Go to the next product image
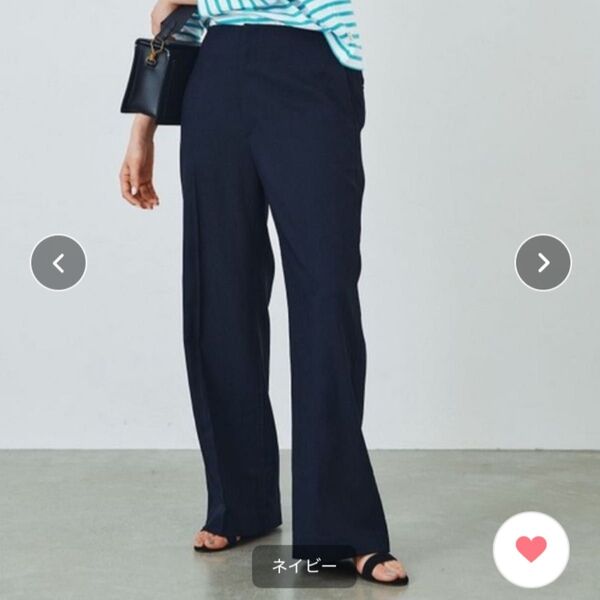The height and width of the screenshot is (600, 600). click(543, 263)
